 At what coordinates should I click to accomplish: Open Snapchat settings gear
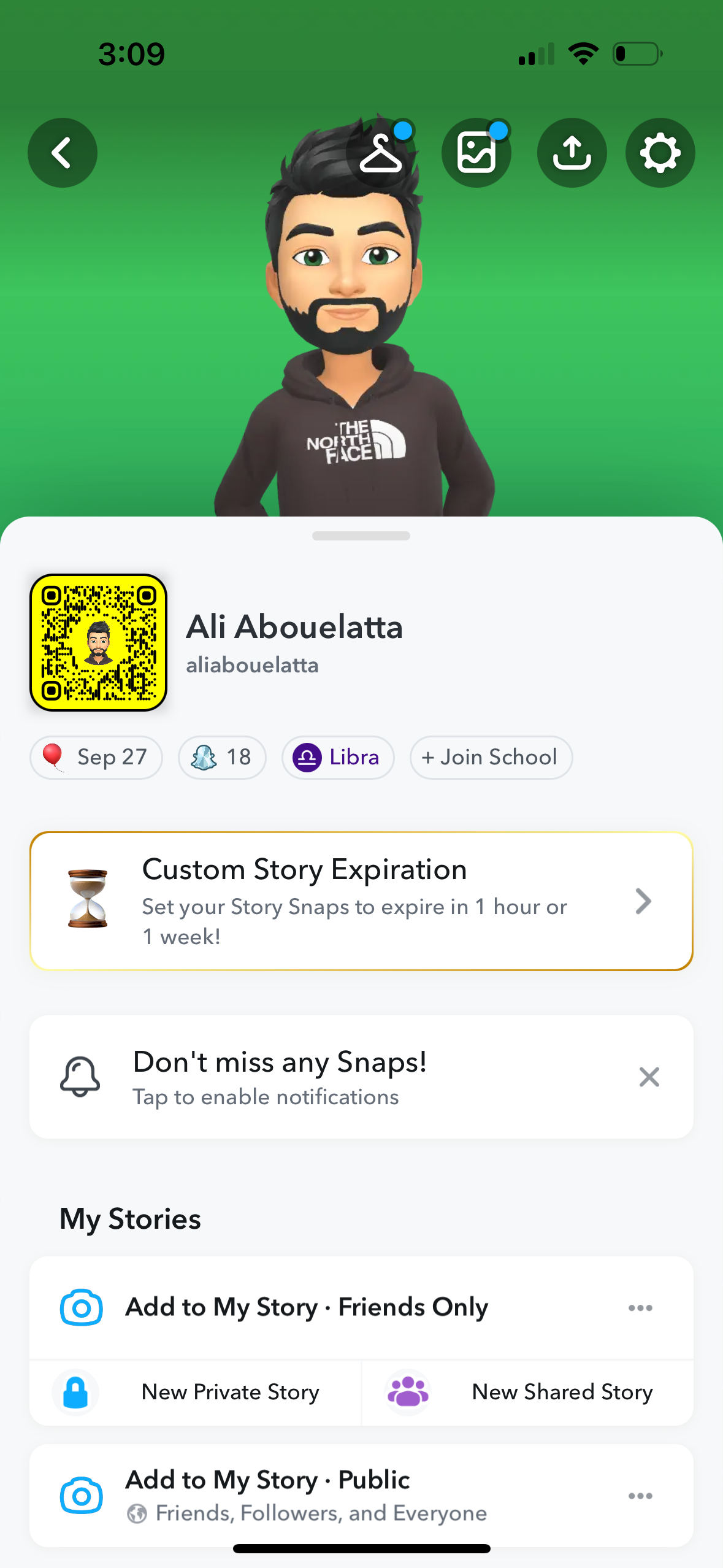pyautogui.click(x=660, y=153)
